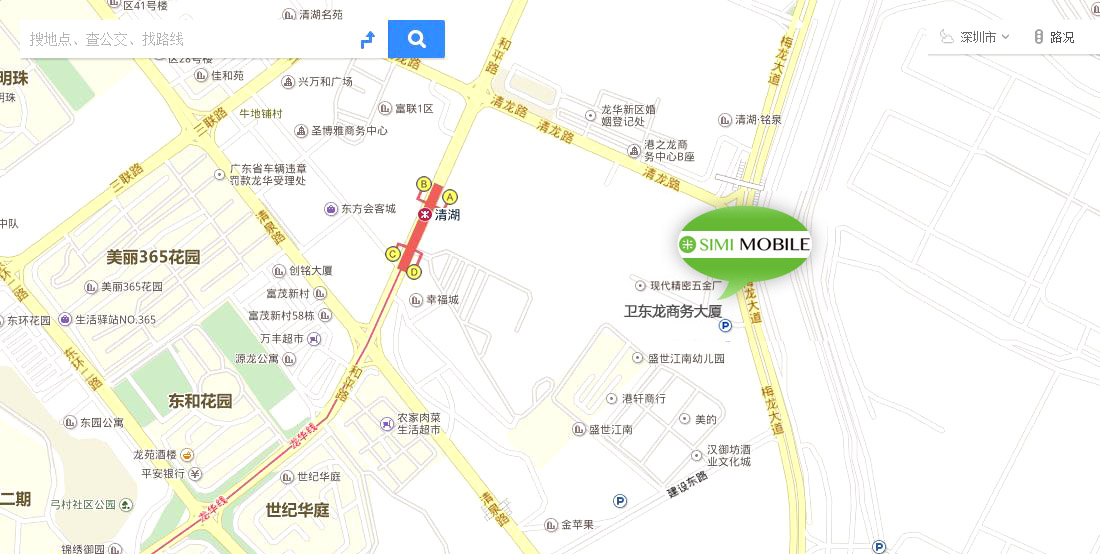Toggle the 路况 traffic layer
This screenshot has width=1100, height=554.
point(1054,37)
